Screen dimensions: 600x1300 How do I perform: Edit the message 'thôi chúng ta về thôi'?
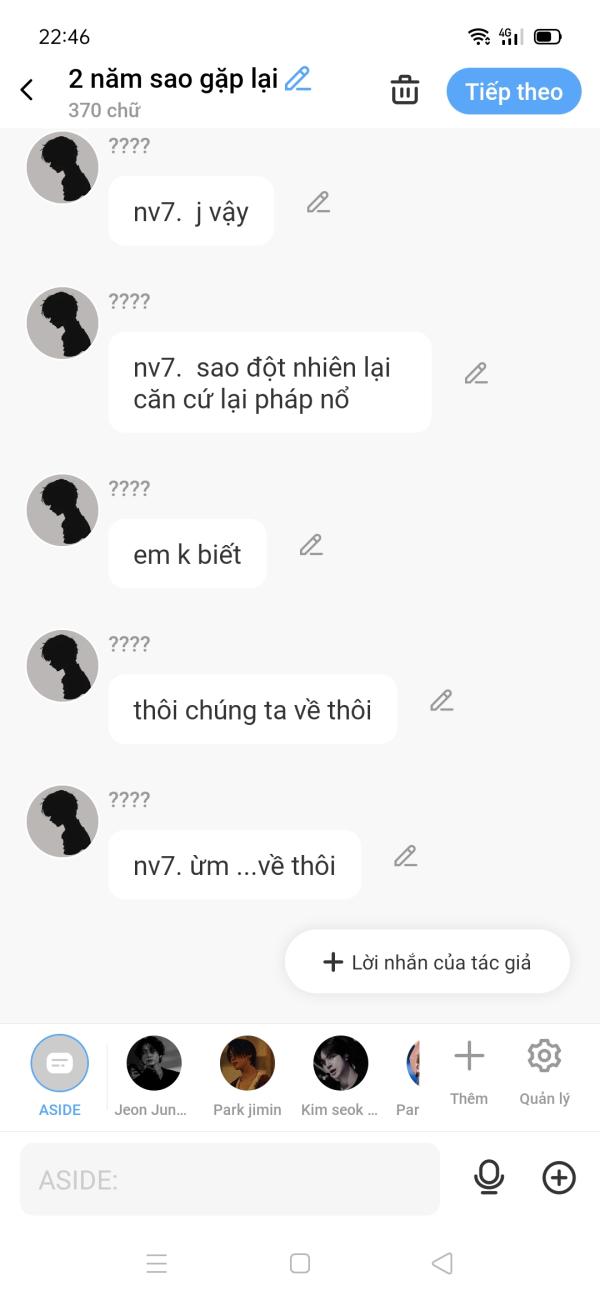click(442, 701)
